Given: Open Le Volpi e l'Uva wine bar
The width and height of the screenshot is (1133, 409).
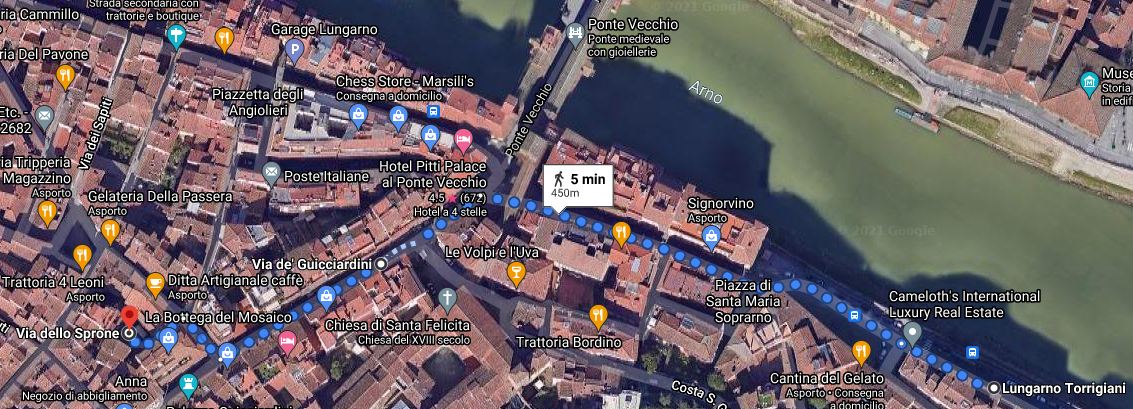Looking at the screenshot, I should (517, 272).
